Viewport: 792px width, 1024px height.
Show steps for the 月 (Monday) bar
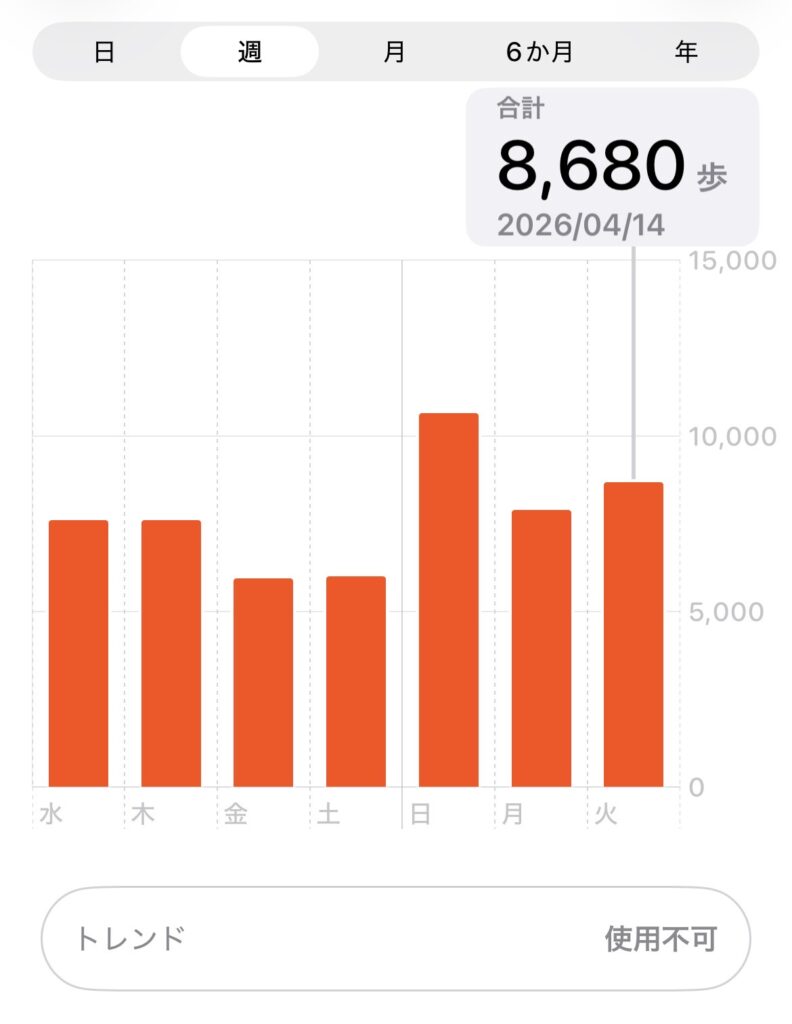click(x=541, y=648)
